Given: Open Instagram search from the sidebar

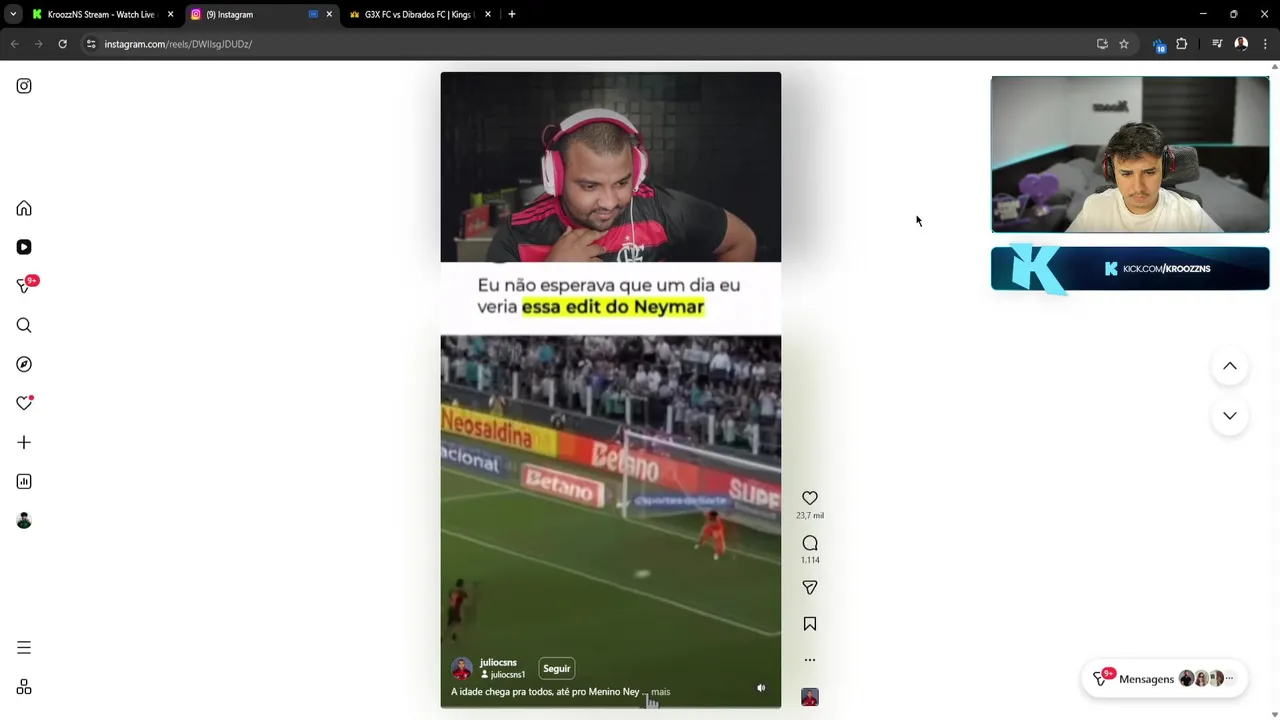Looking at the screenshot, I should click(24, 325).
